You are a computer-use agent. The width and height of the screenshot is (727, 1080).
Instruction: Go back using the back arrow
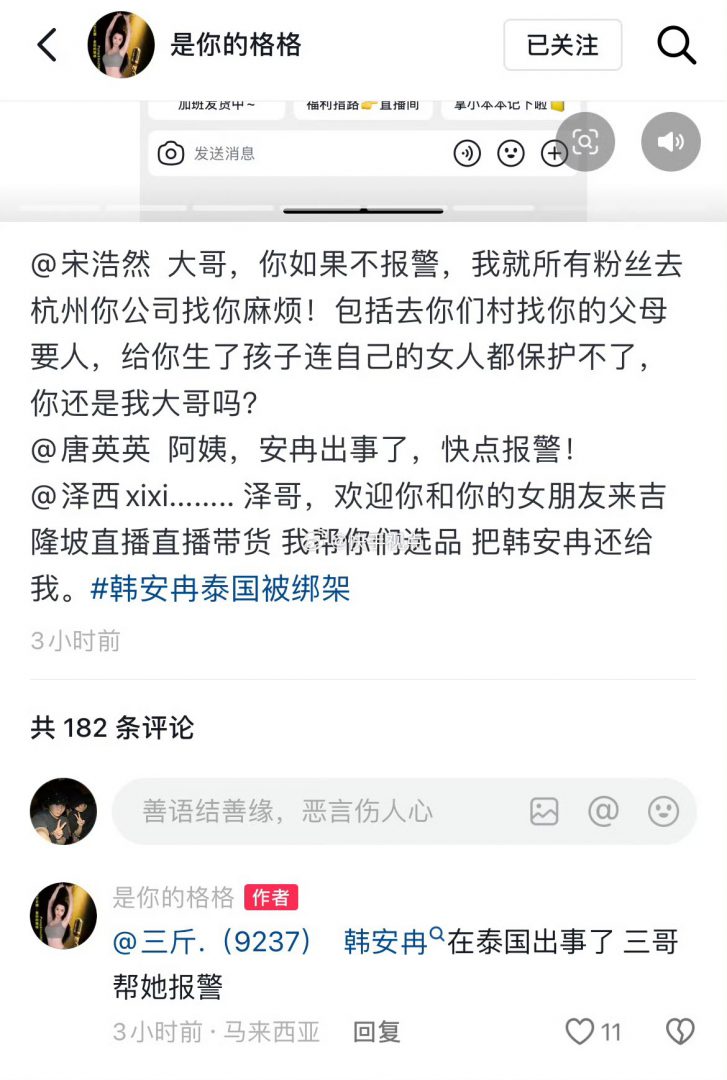coord(47,46)
